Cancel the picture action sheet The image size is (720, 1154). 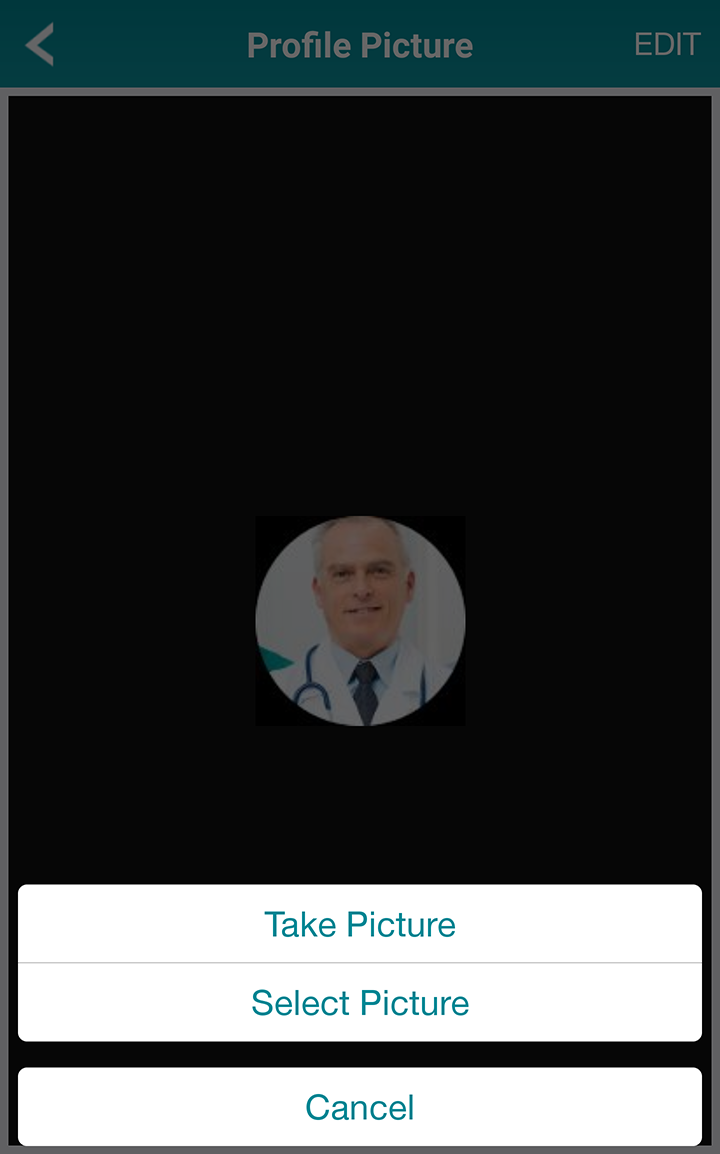click(x=360, y=1107)
